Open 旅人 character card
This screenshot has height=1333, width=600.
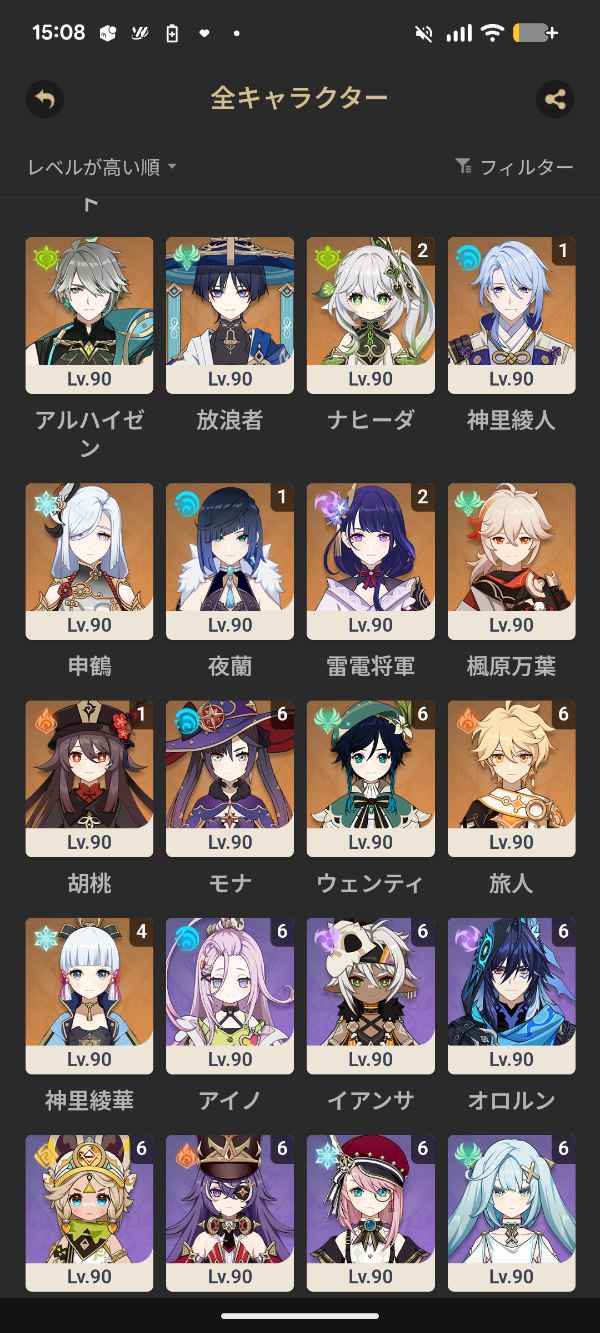tap(512, 779)
